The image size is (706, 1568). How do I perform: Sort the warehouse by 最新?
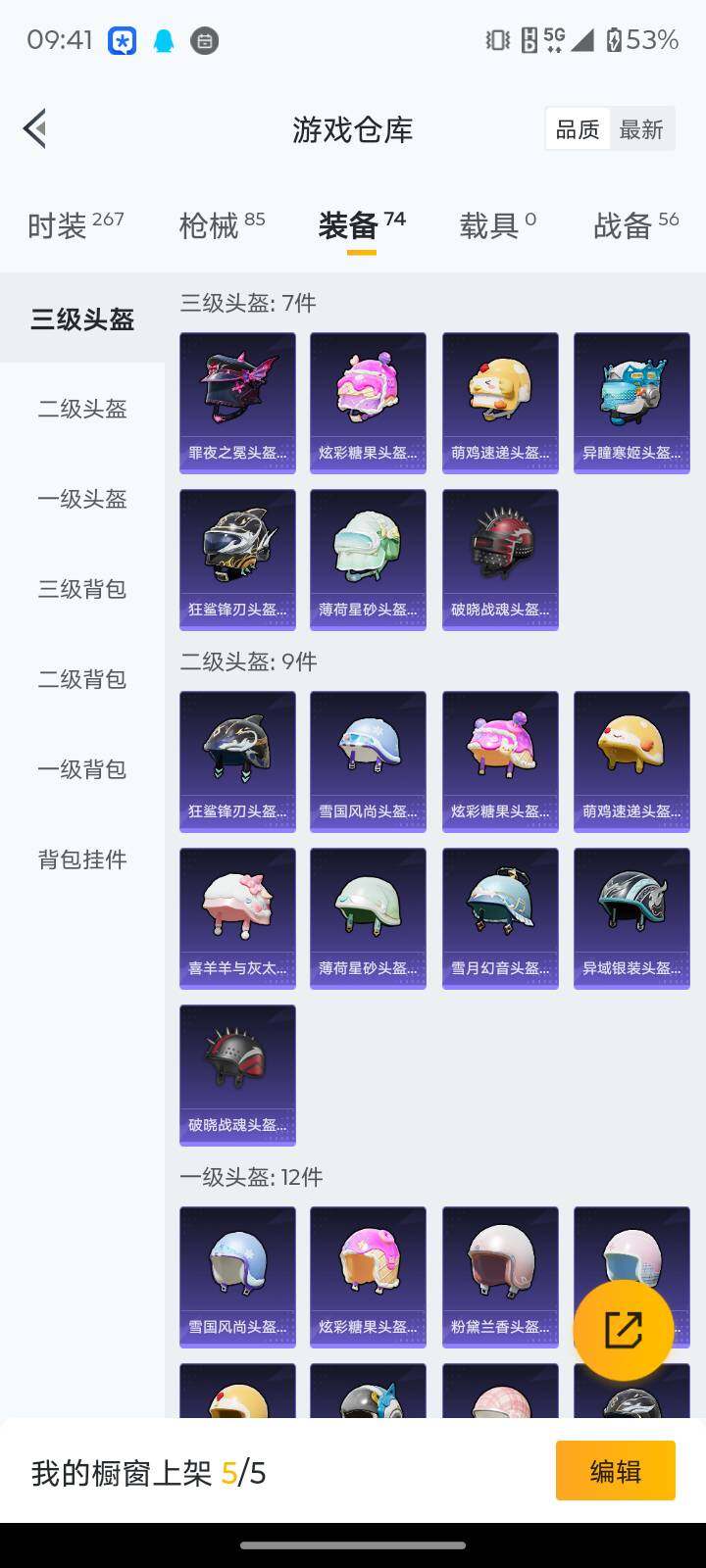pyautogui.click(x=641, y=129)
